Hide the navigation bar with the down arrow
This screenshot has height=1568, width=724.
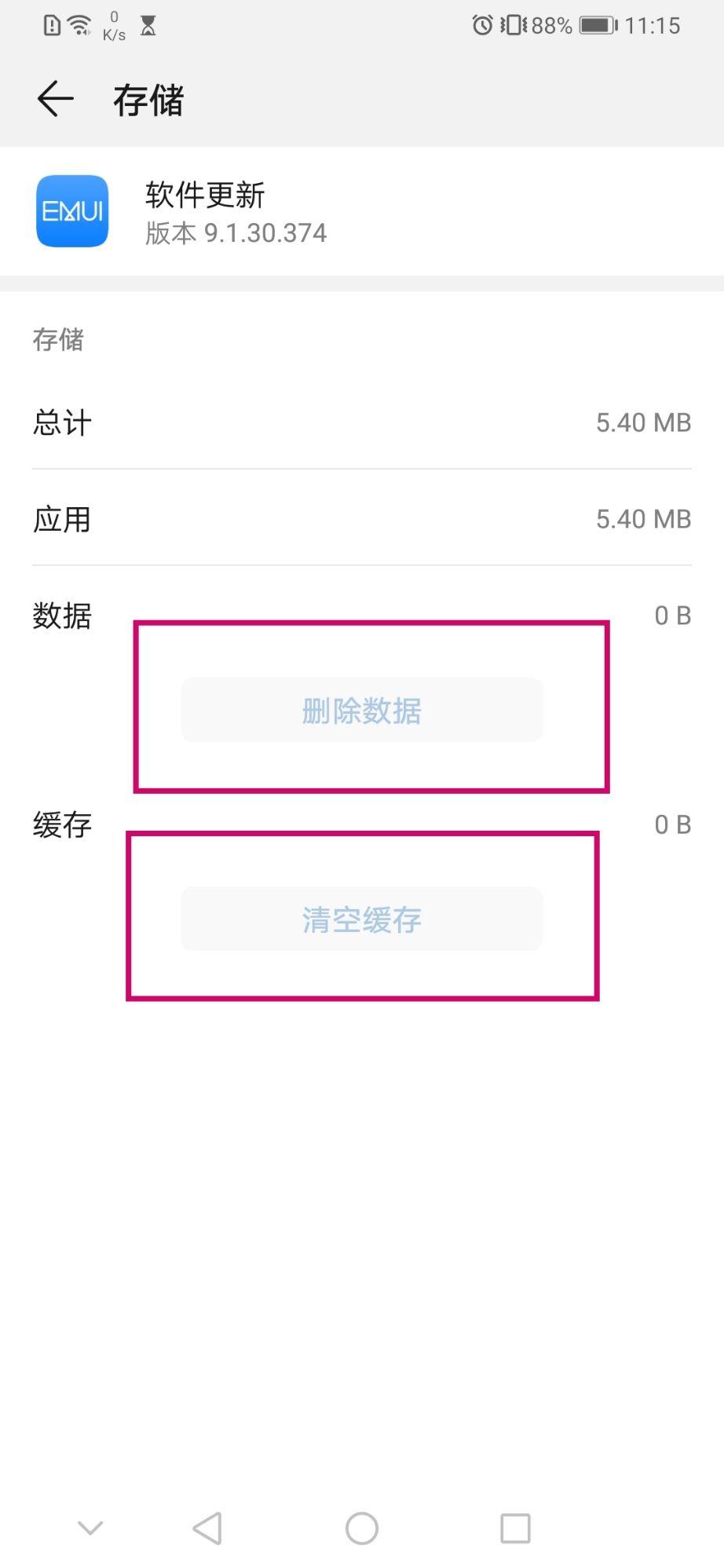click(x=90, y=1528)
